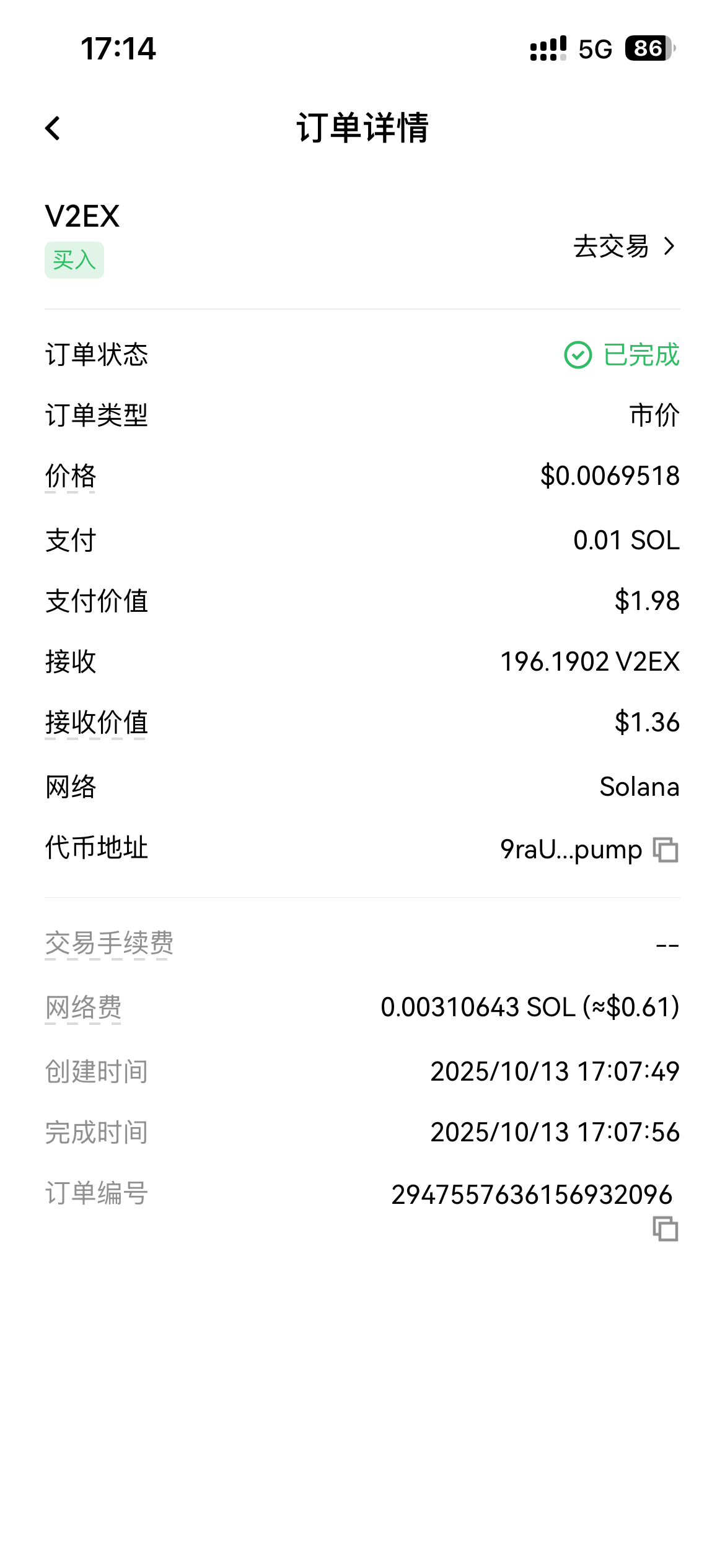Show explanation for 价格 label
The width and height of the screenshot is (725, 1568).
tap(71, 477)
